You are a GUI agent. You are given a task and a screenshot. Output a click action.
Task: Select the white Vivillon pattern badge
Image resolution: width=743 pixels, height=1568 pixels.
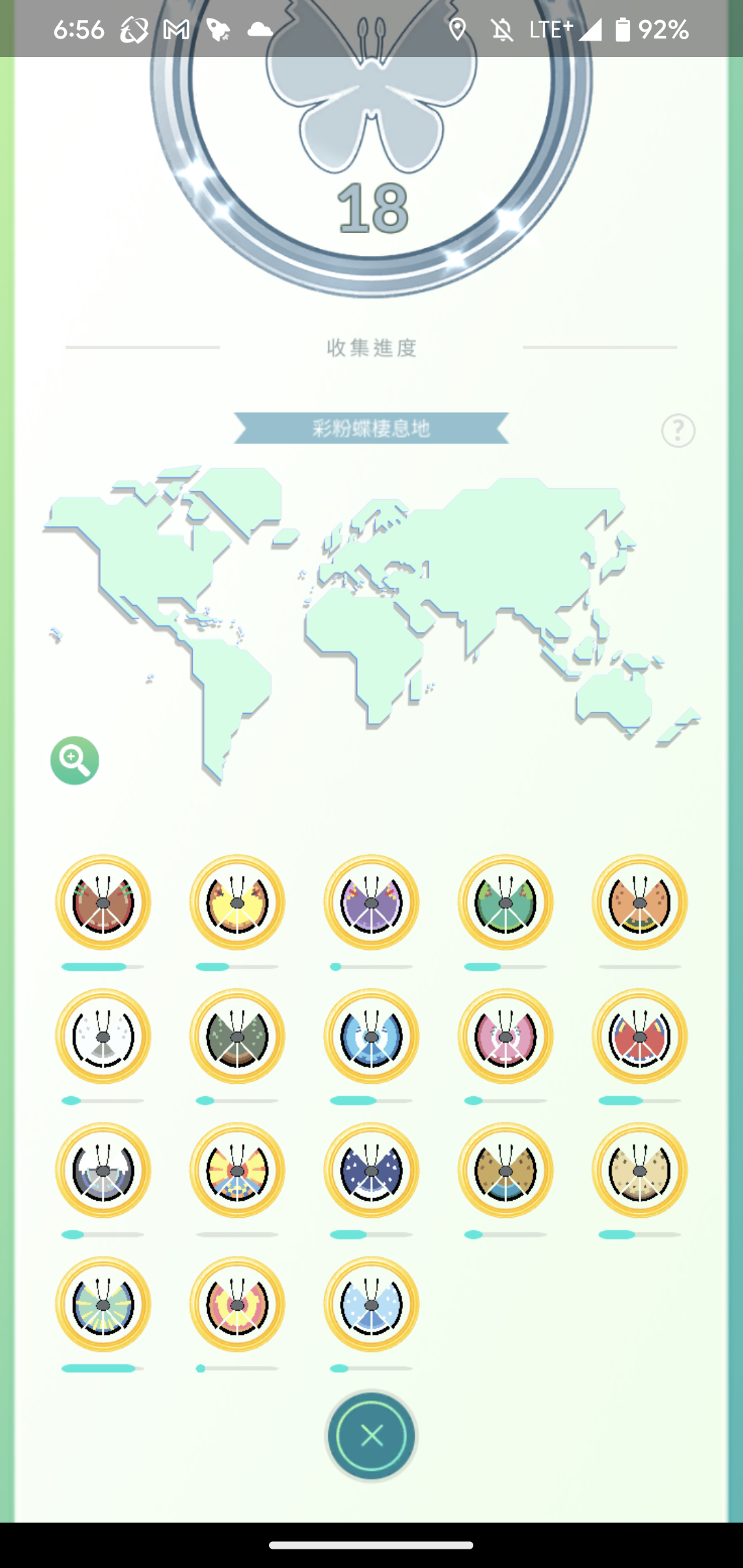pos(103,1036)
